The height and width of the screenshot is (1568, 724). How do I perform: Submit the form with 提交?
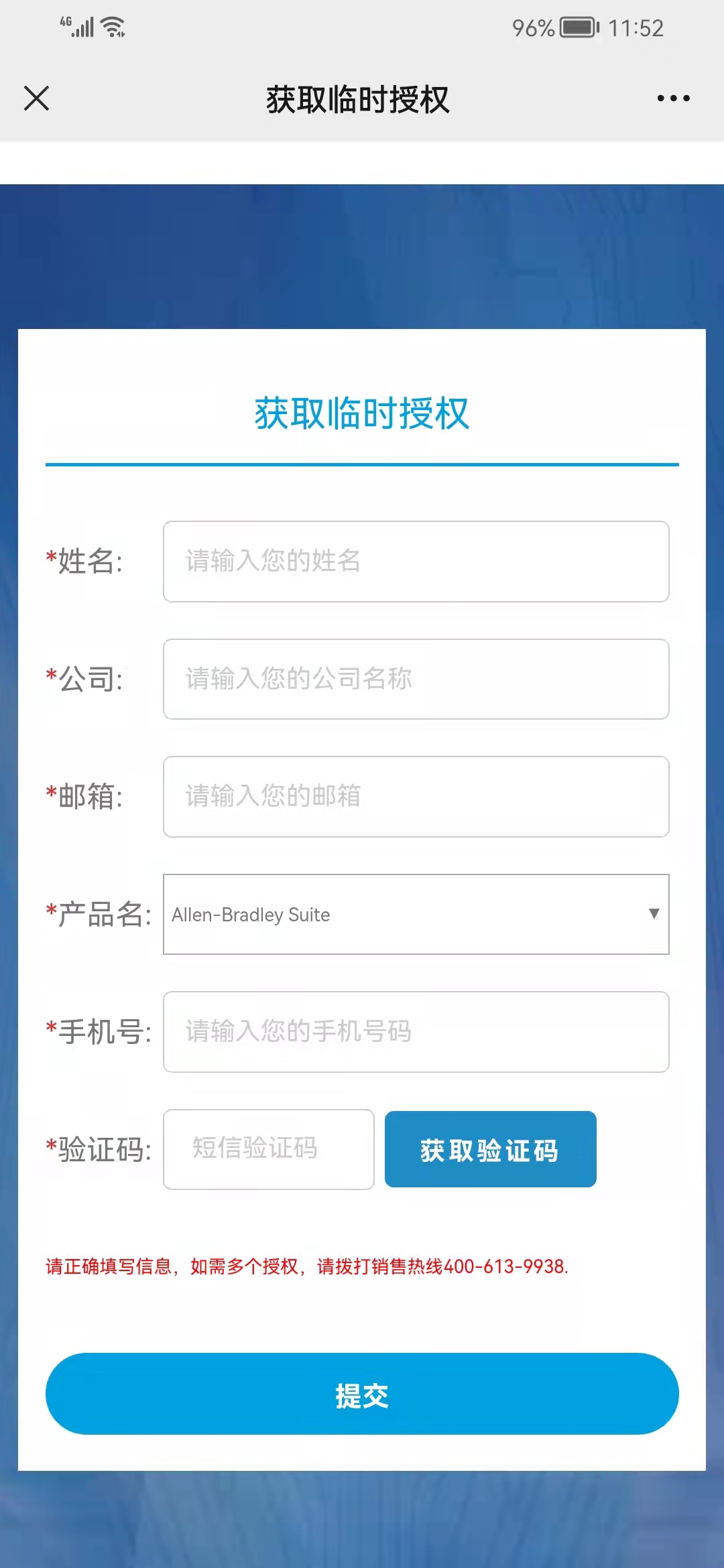(362, 1394)
